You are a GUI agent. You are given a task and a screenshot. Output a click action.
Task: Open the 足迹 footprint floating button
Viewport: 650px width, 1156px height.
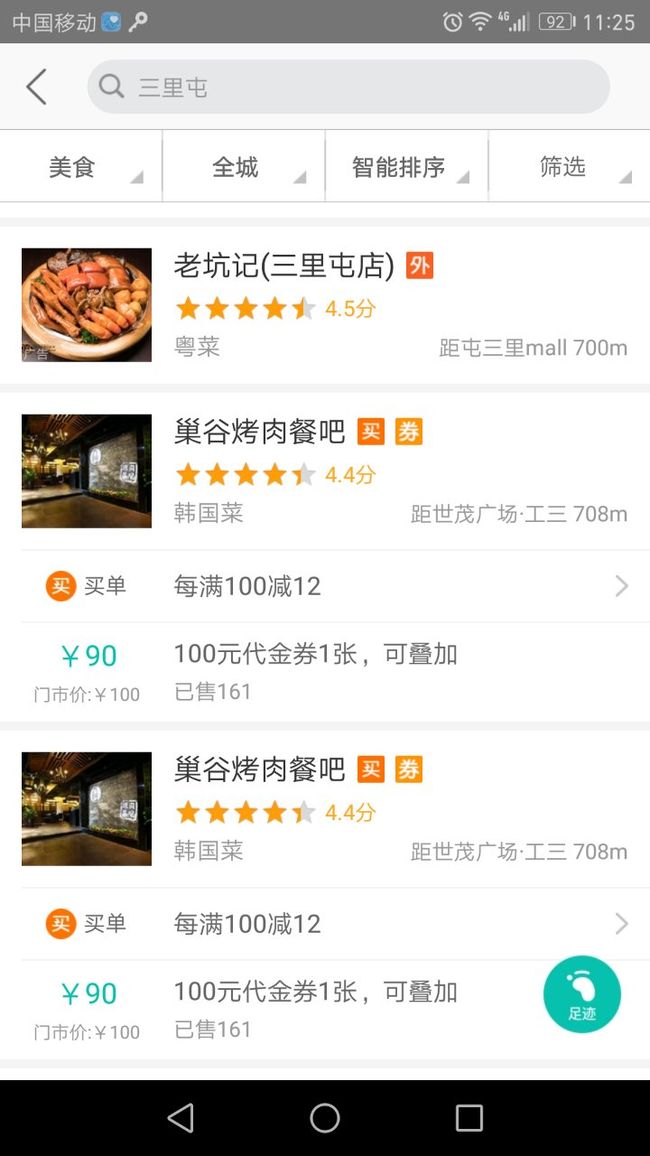[582, 995]
